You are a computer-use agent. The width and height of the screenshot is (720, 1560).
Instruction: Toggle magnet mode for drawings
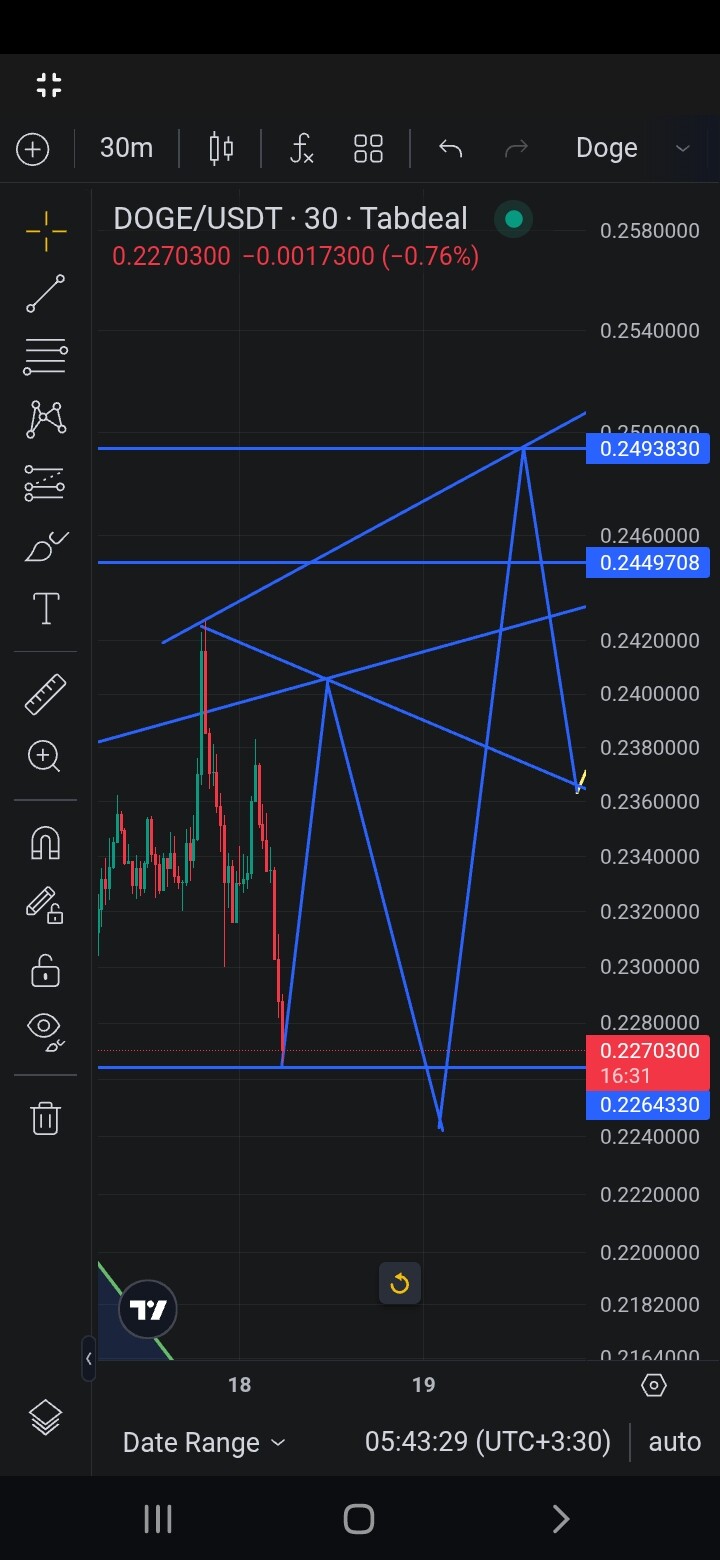coord(46,843)
